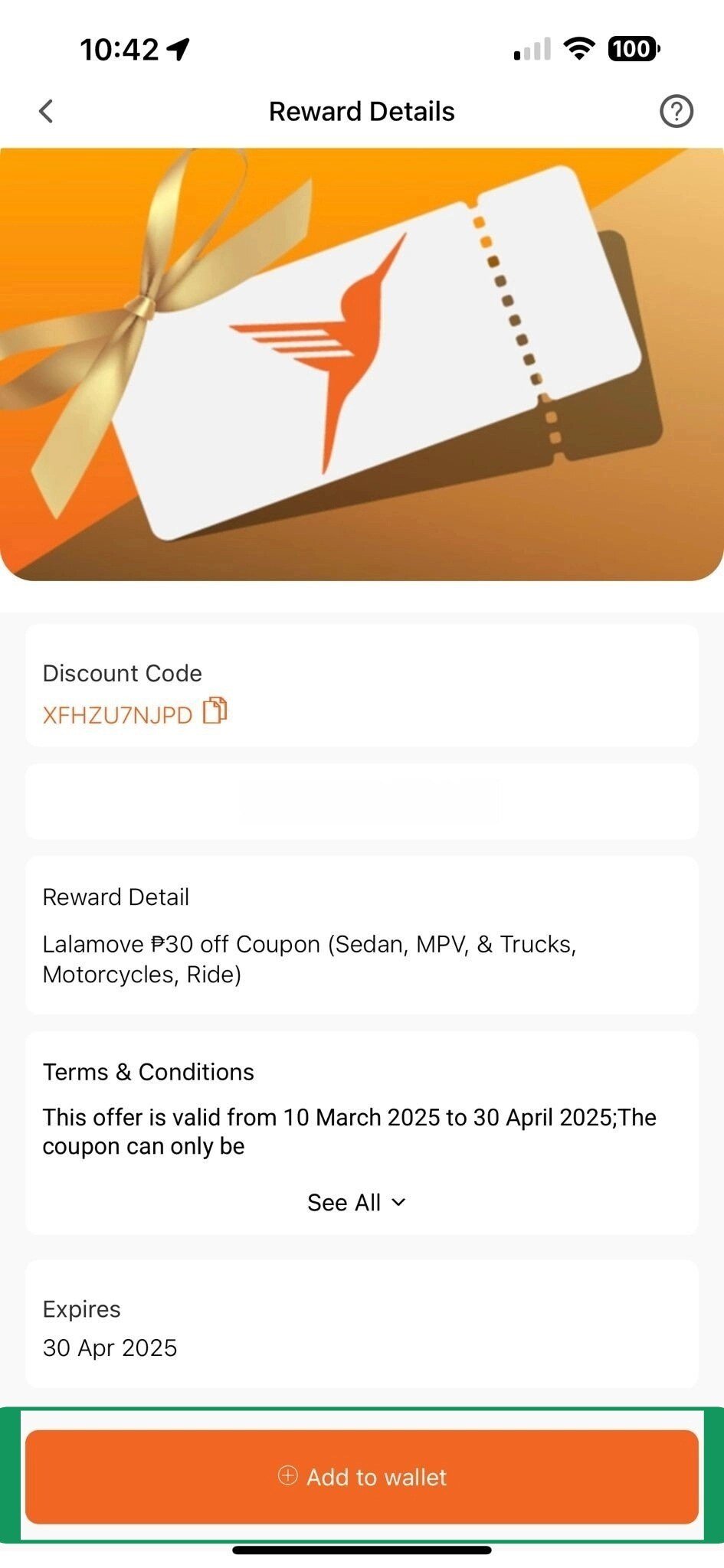Copy the discount code XFHZU7NJPD
Viewport: 724px width, 1568px height.
point(215,710)
